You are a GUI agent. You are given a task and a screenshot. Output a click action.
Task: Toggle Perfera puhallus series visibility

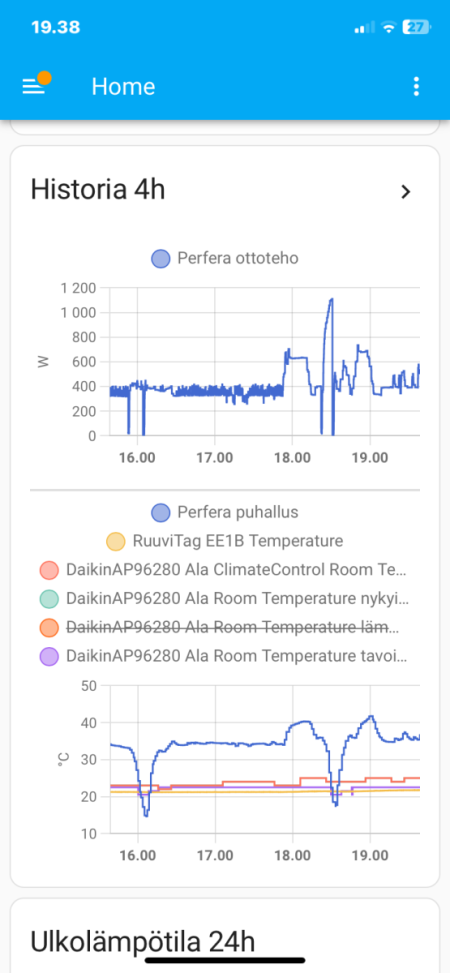pos(225,513)
